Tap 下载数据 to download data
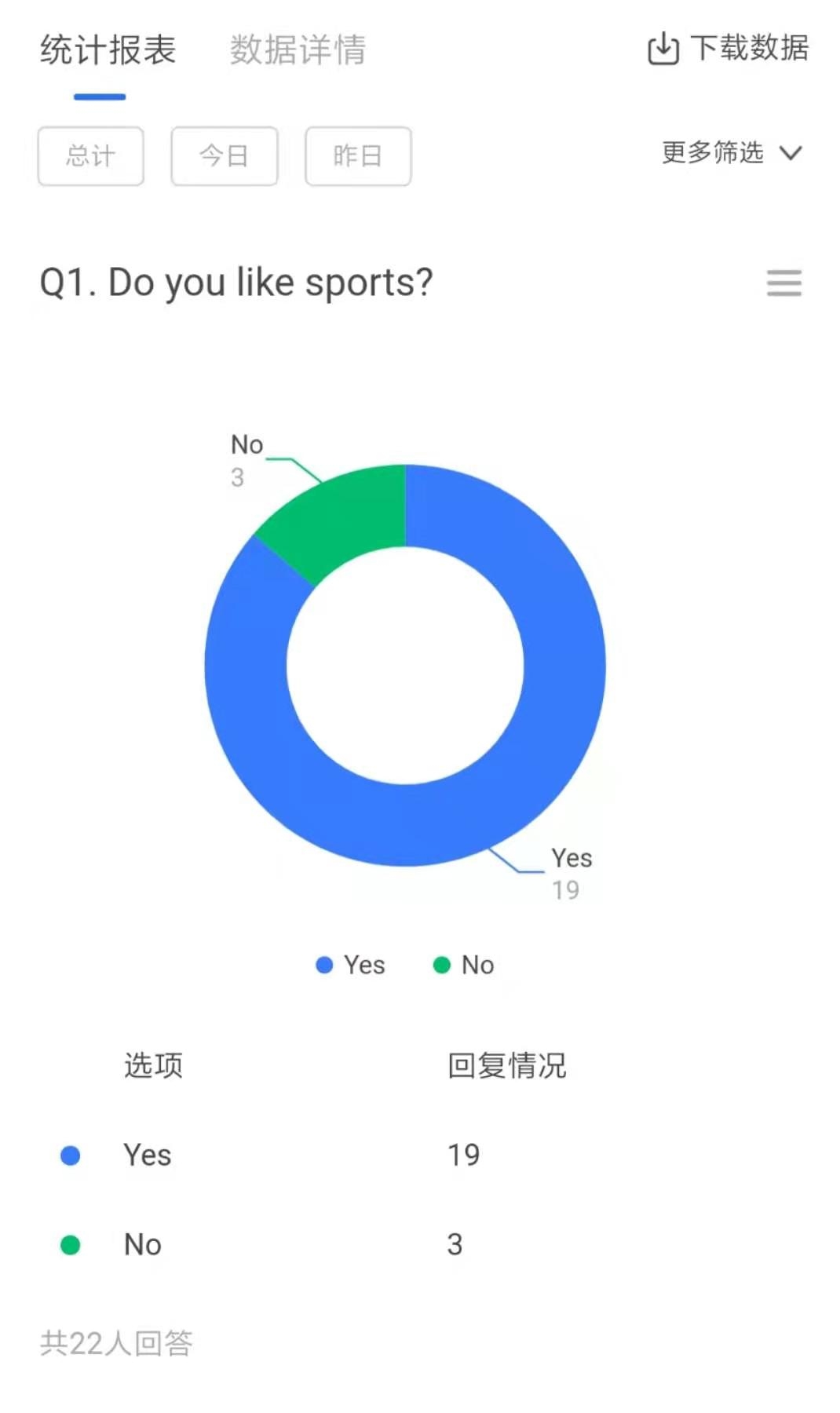 729,48
